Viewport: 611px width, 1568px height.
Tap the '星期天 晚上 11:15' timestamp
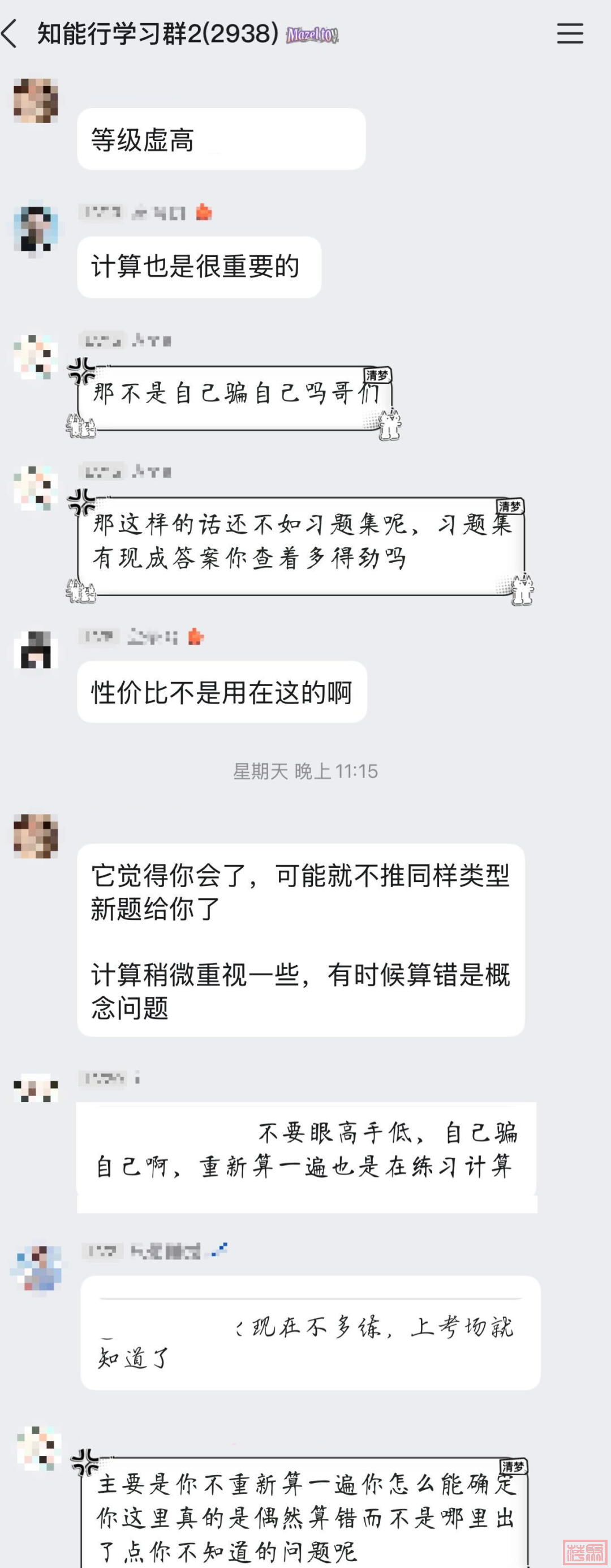pos(305,773)
